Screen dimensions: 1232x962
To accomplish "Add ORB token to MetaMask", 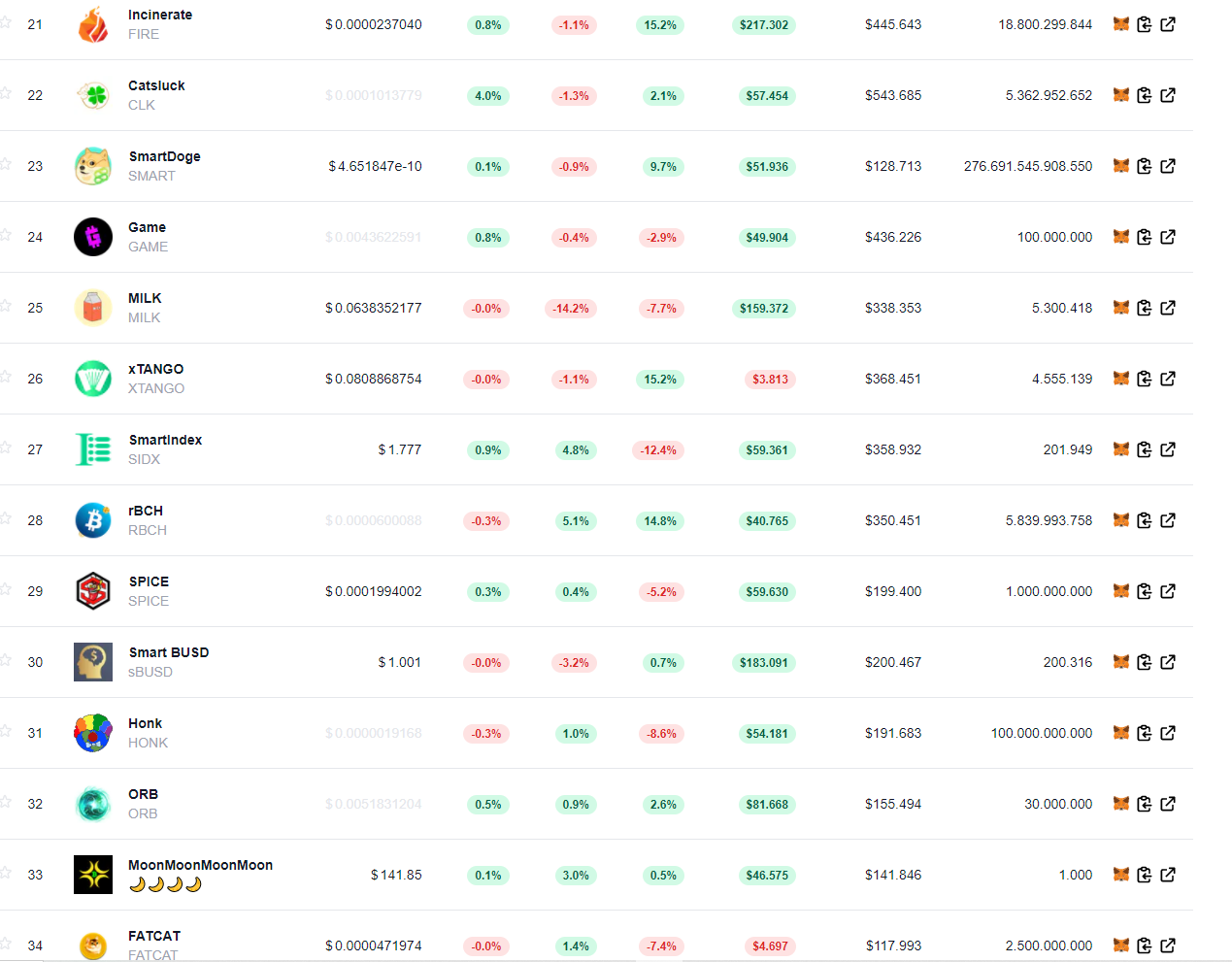I will [x=1121, y=804].
